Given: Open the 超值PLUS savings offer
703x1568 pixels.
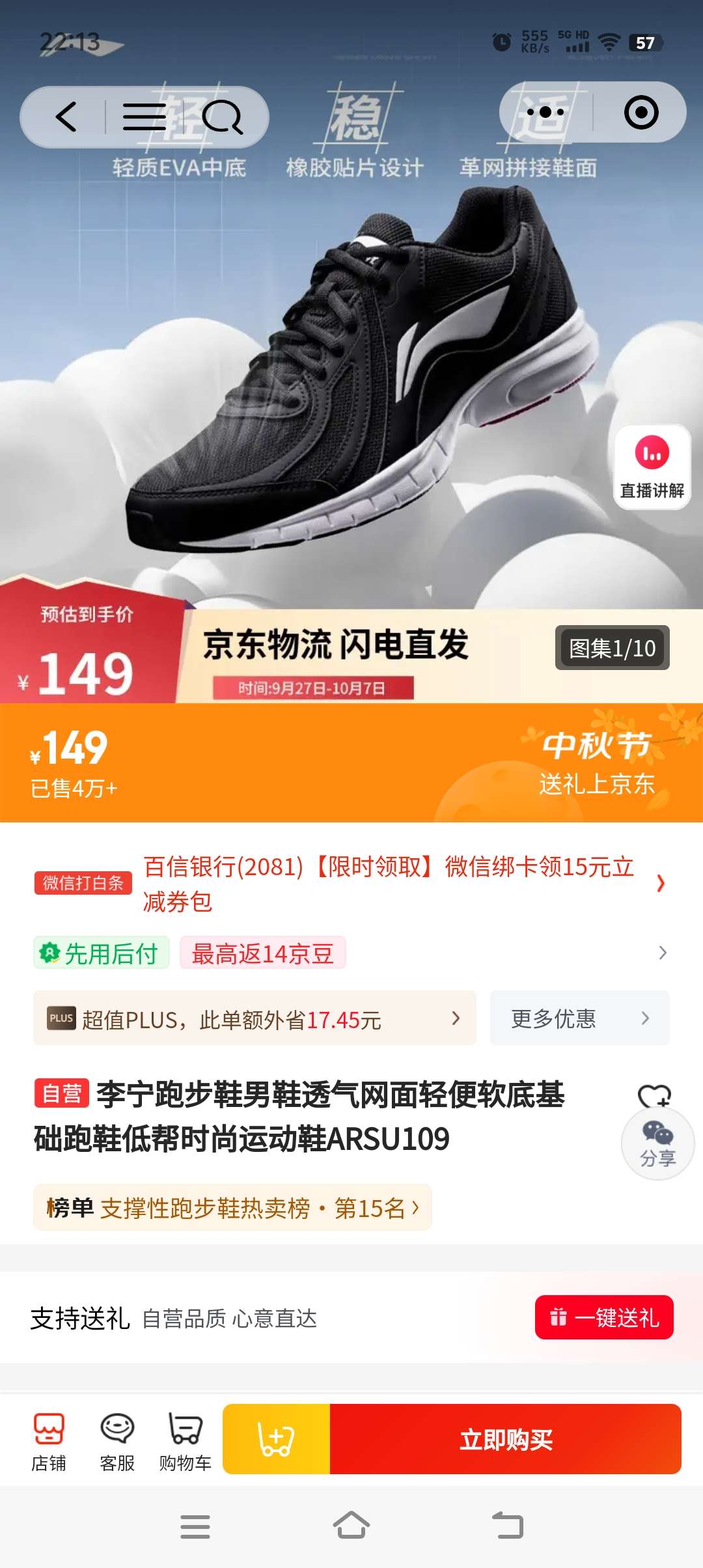Looking at the screenshot, I should (255, 1018).
